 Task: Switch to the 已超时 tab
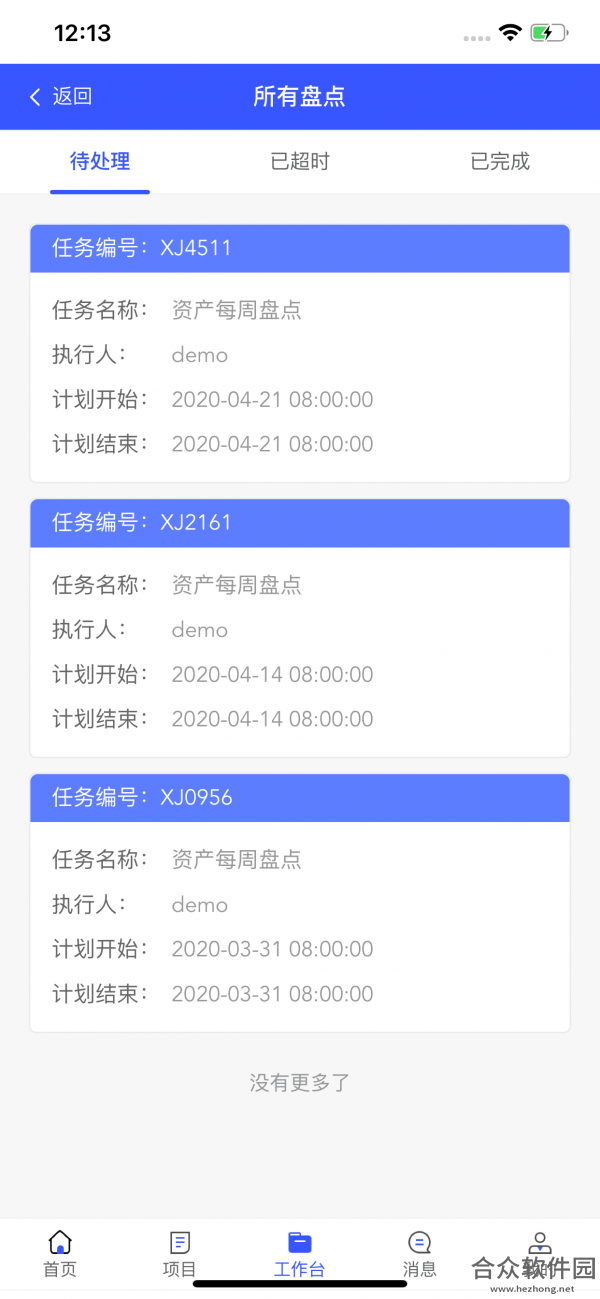click(300, 161)
